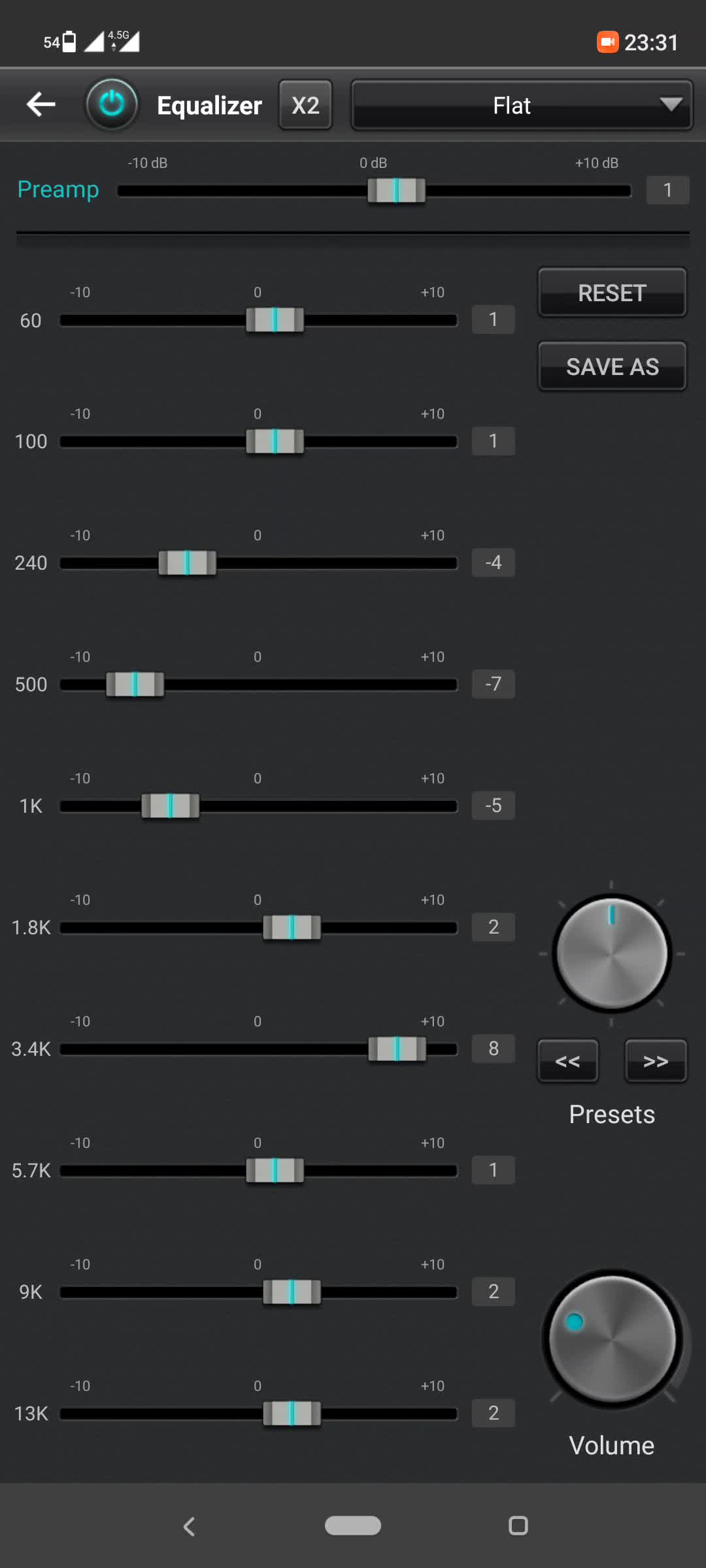Tap the 1K band slider handle
This screenshot has width=706, height=1568.
point(170,806)
